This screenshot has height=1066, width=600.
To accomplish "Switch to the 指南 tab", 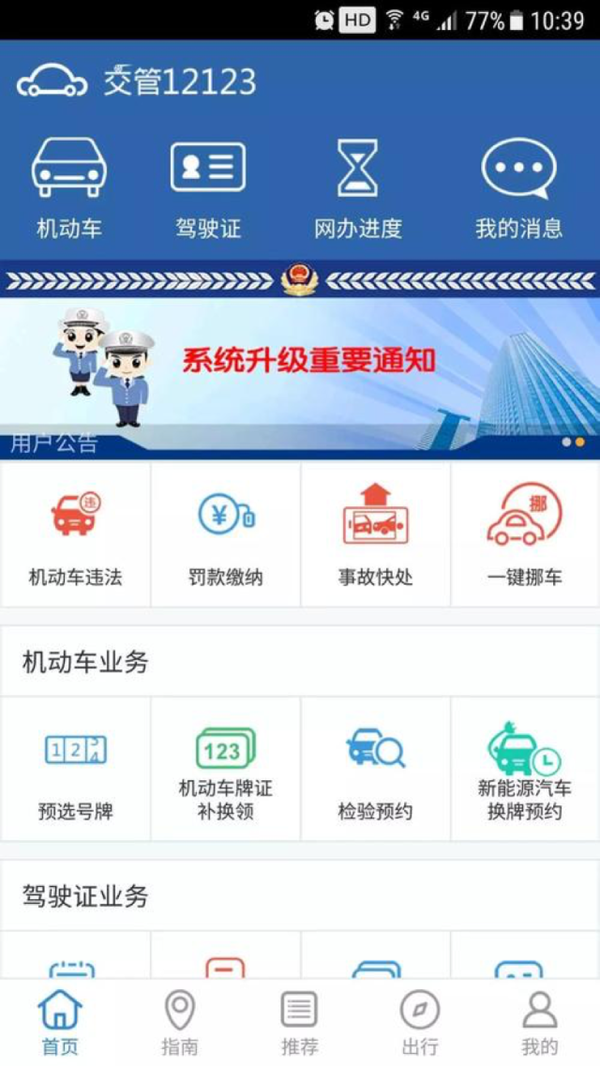I will tap(180, 1022).
